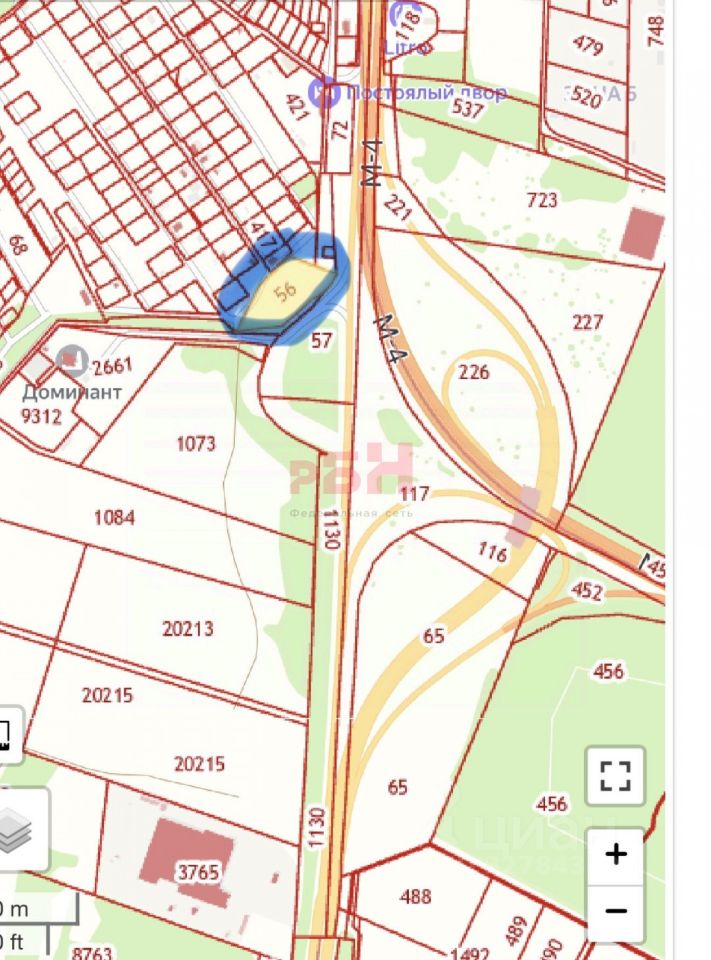Enter fullscreen map view
The image size is (711, 960).
[615, 775]
